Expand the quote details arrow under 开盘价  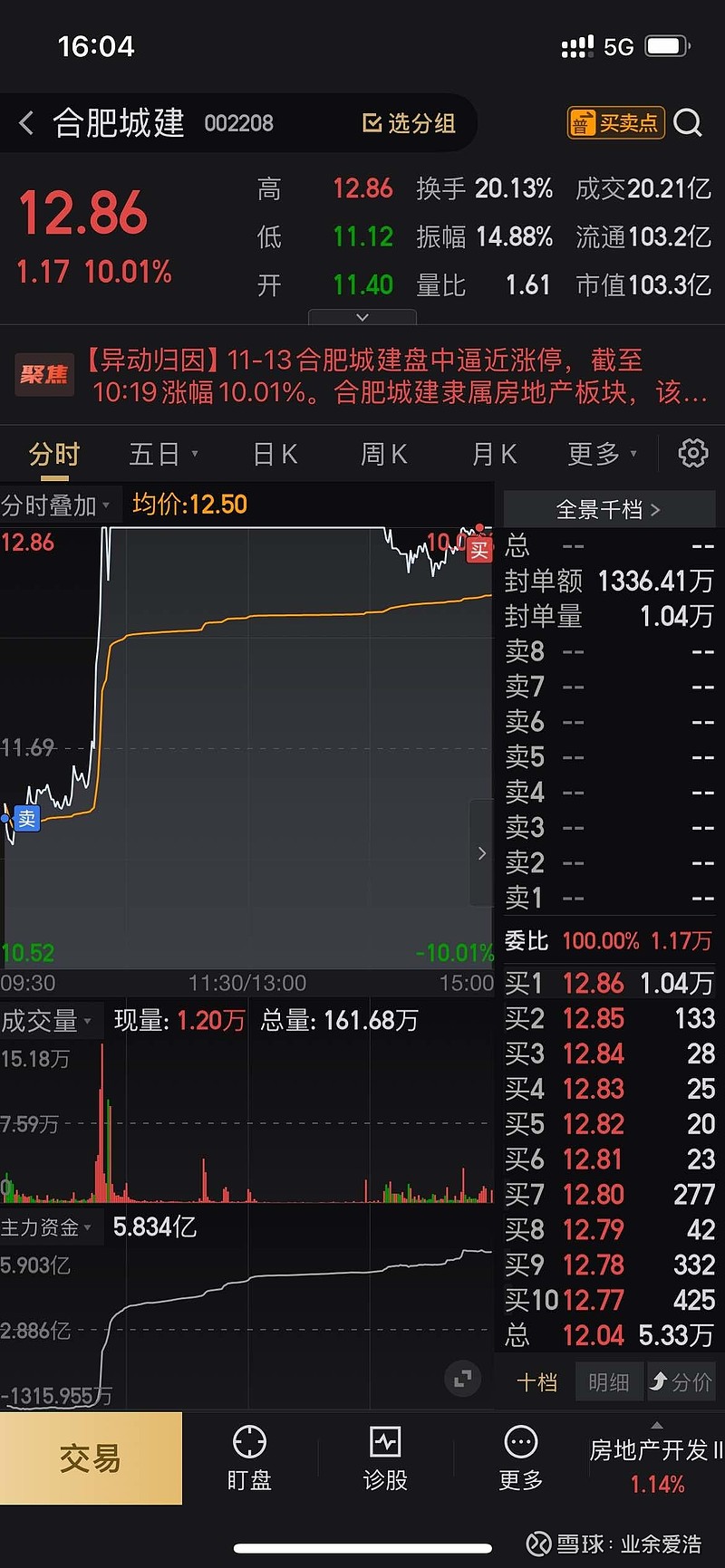pos(362,316)
